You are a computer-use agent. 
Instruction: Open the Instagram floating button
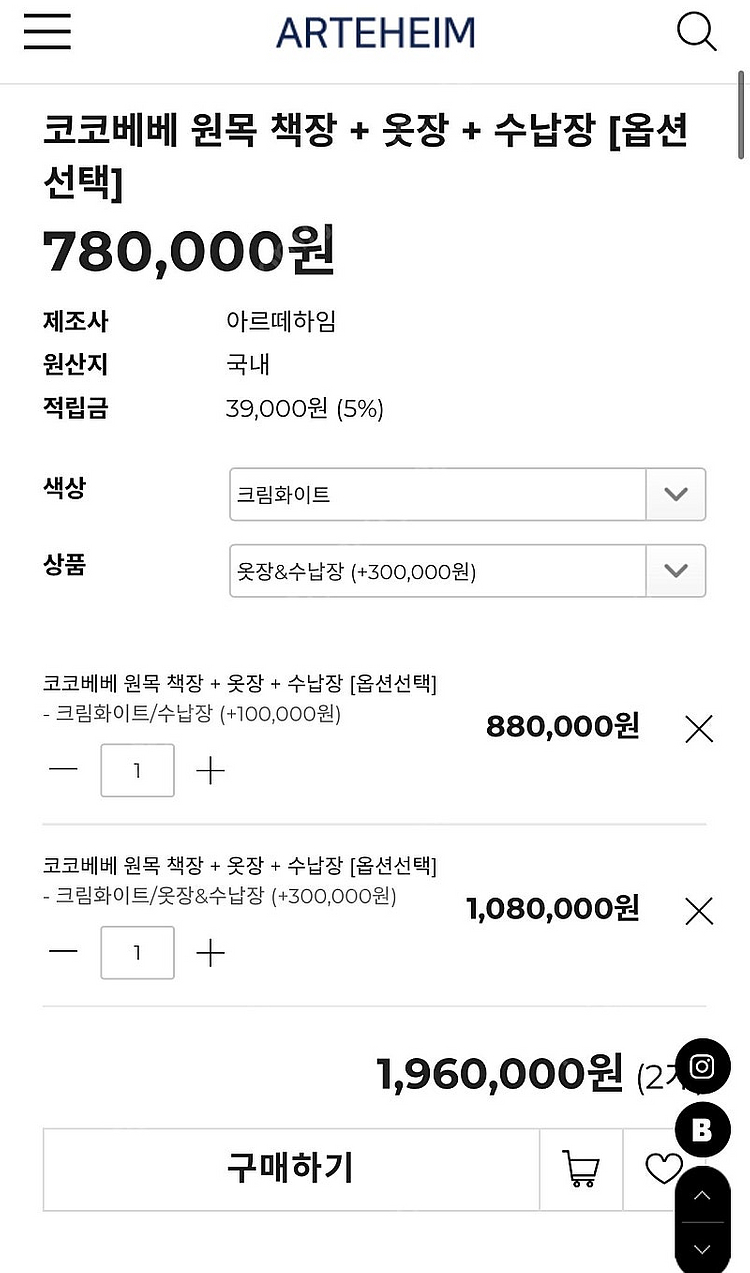(x=702, y=1067)
